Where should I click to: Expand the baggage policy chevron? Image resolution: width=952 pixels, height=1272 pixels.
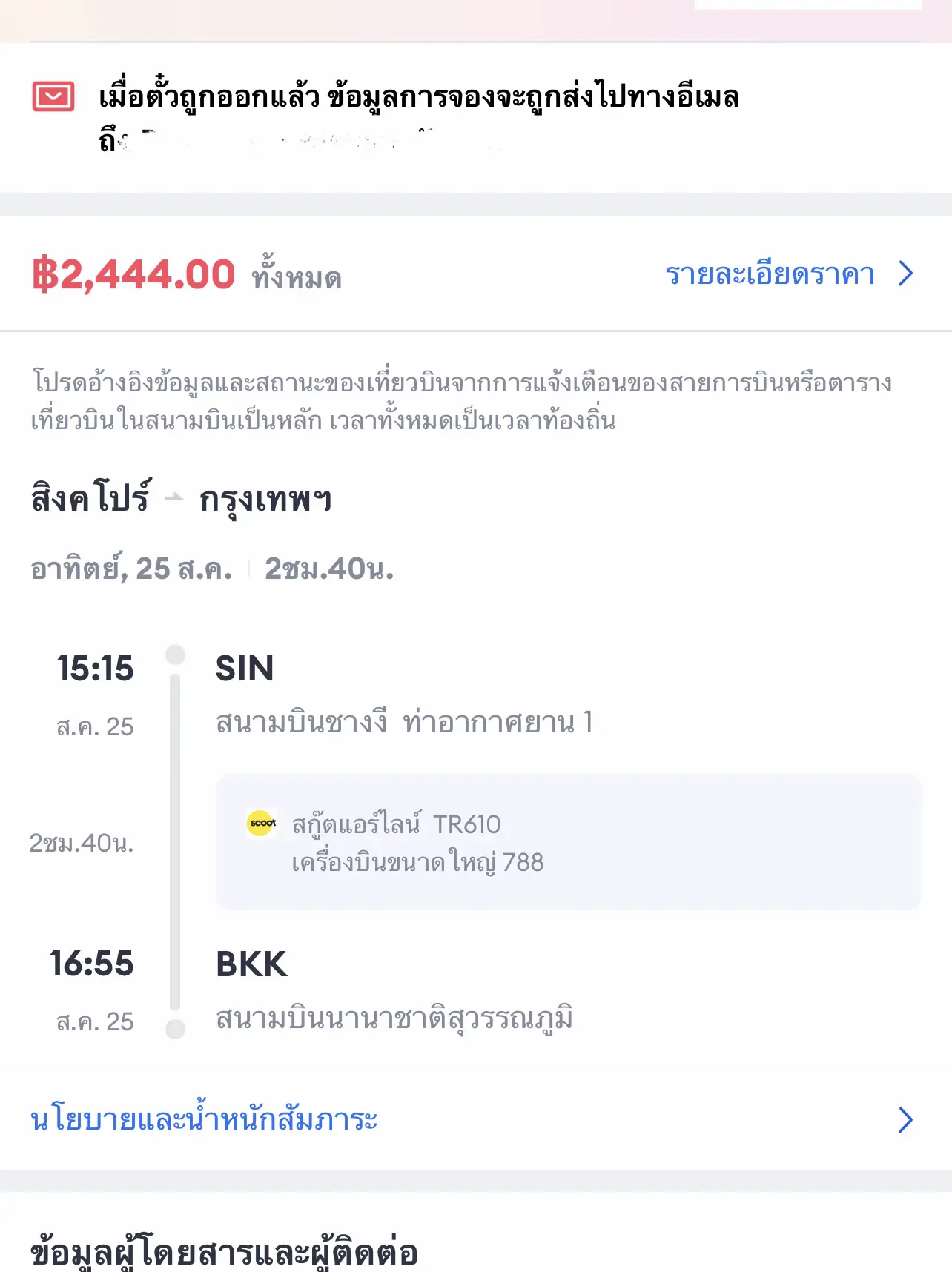point(905,1121)
